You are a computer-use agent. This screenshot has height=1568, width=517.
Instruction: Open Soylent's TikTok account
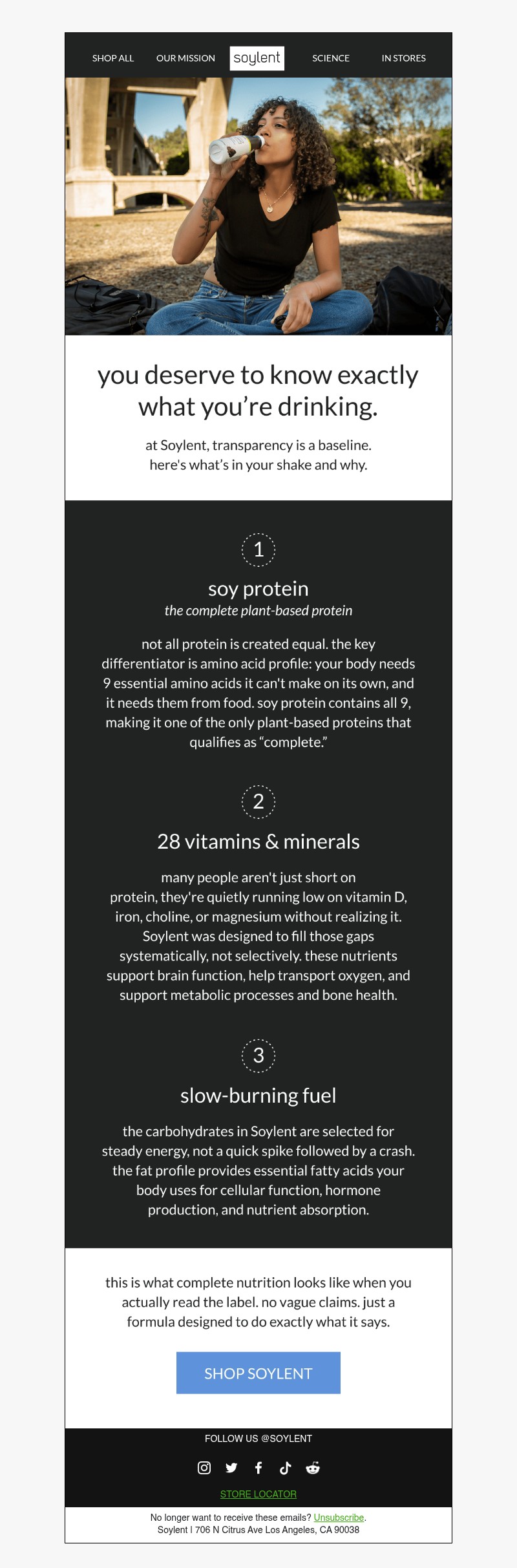pos(285,1467)
